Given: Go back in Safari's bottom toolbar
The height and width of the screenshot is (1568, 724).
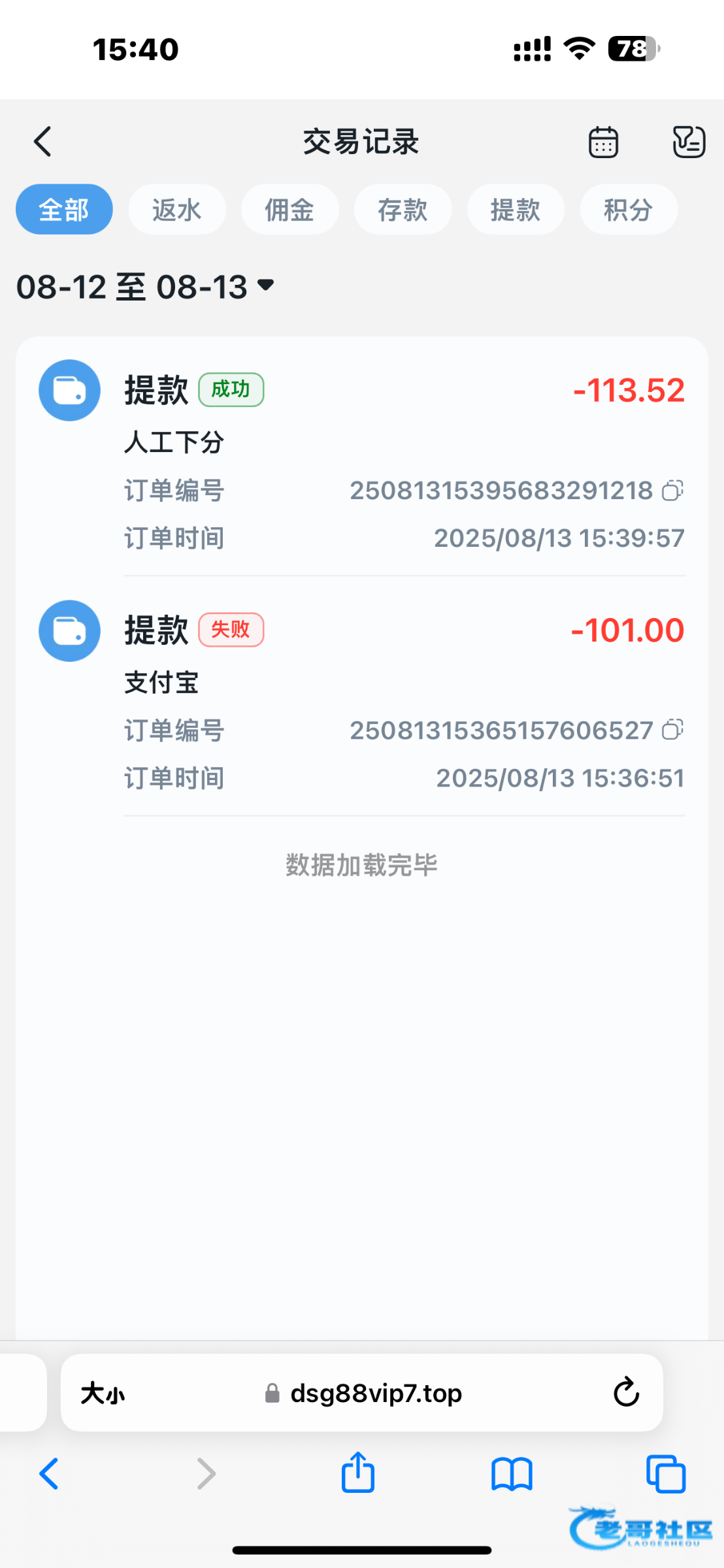Looking at the screenshot, I should (x=50, y=1474).
